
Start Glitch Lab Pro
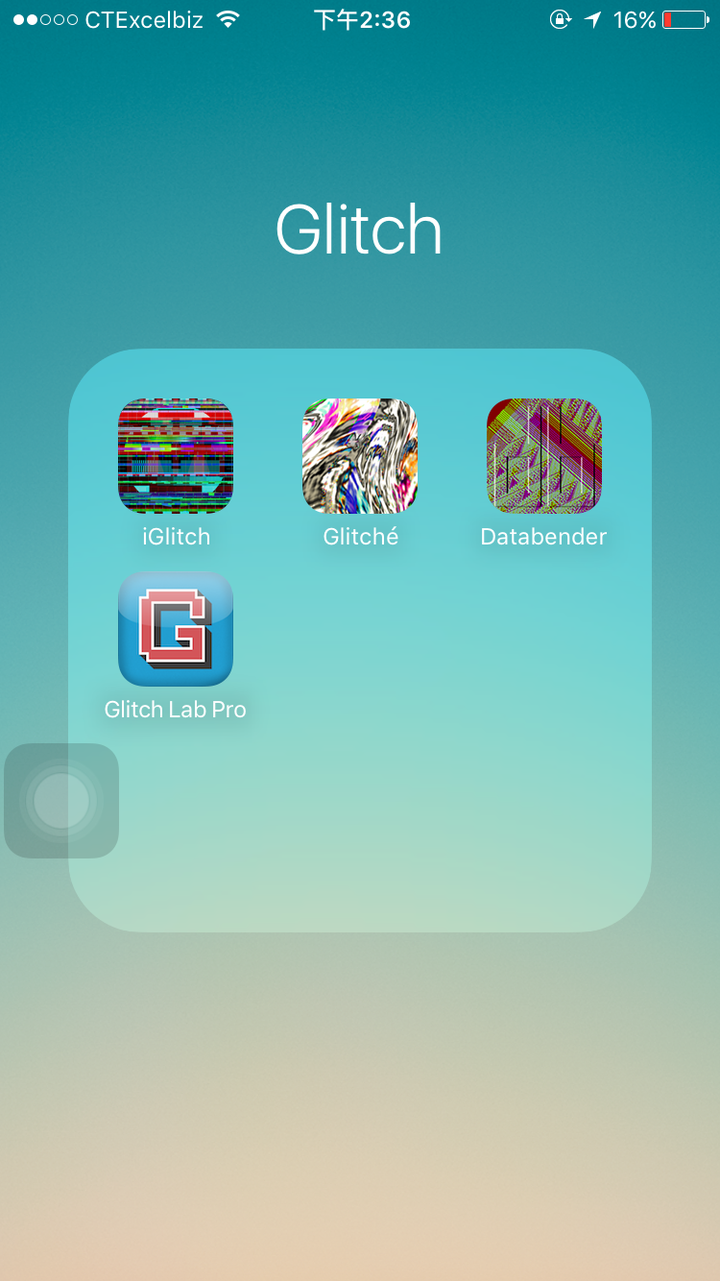pyautogui.click(x=175, y=629)
